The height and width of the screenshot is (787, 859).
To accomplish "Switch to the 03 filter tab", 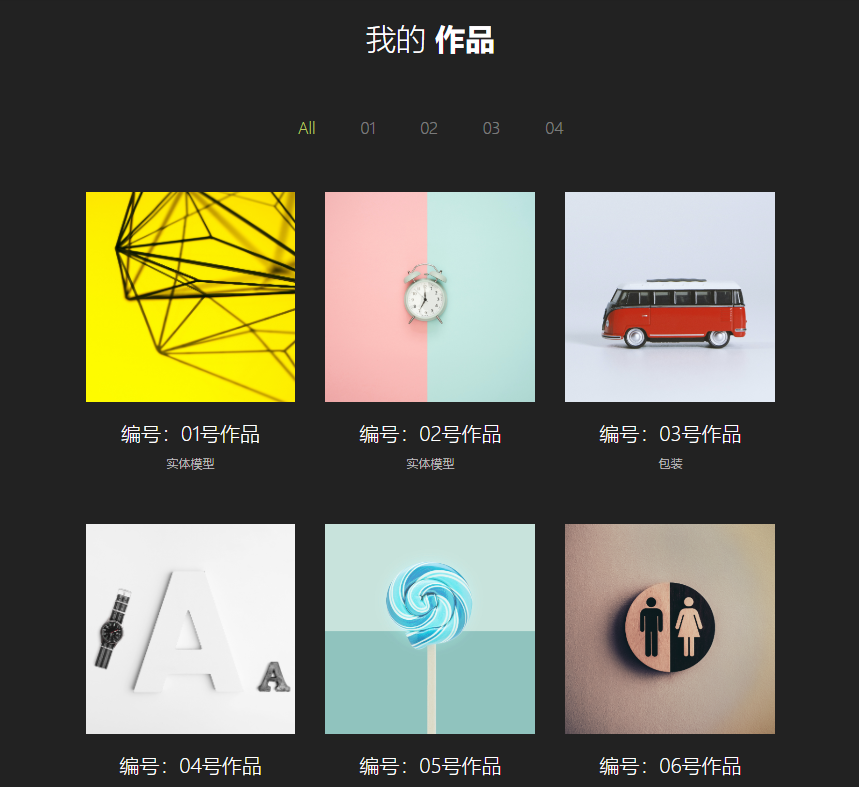I will click(x=491, y=128).
